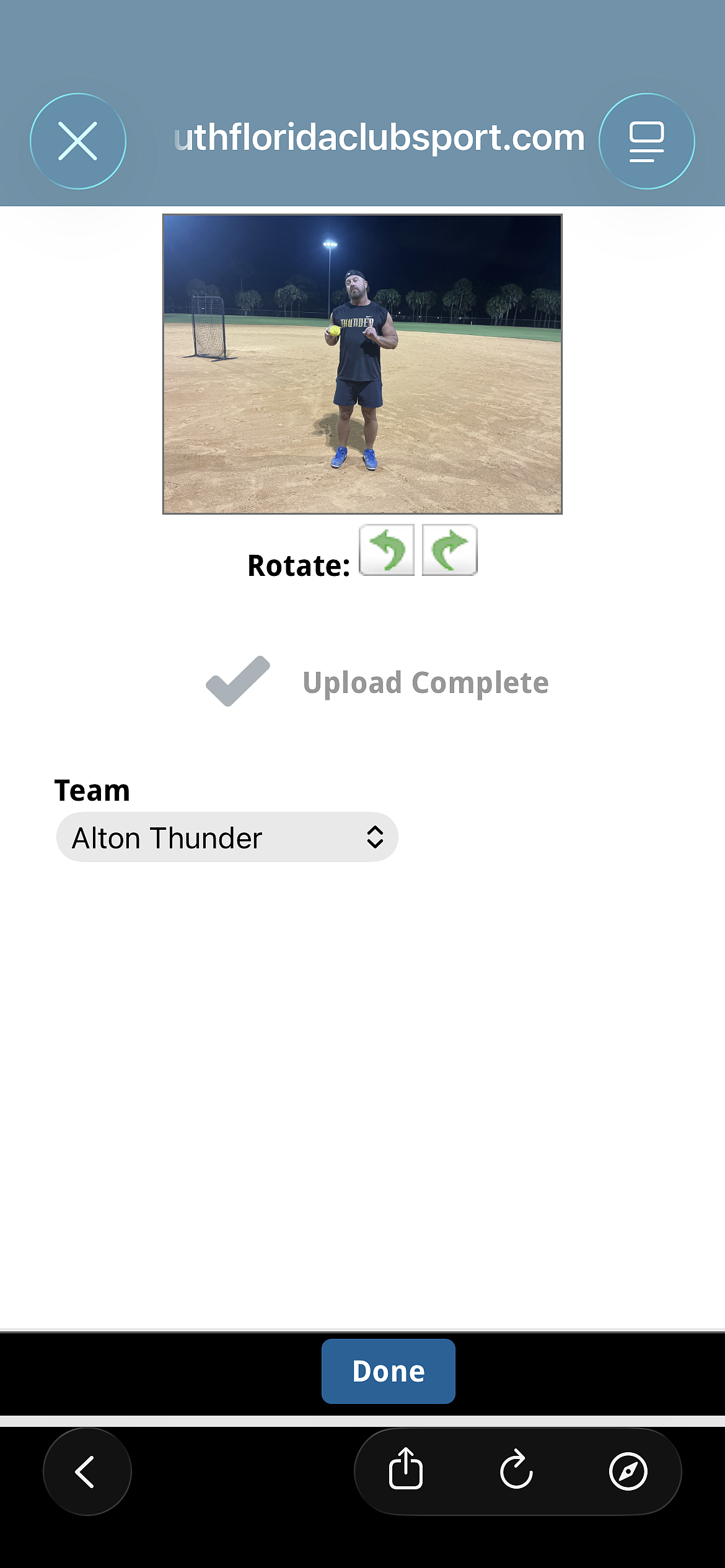Share this page
This screenshot has width=725, height=1568.
pyautogui.click(x=406, y=1469)
